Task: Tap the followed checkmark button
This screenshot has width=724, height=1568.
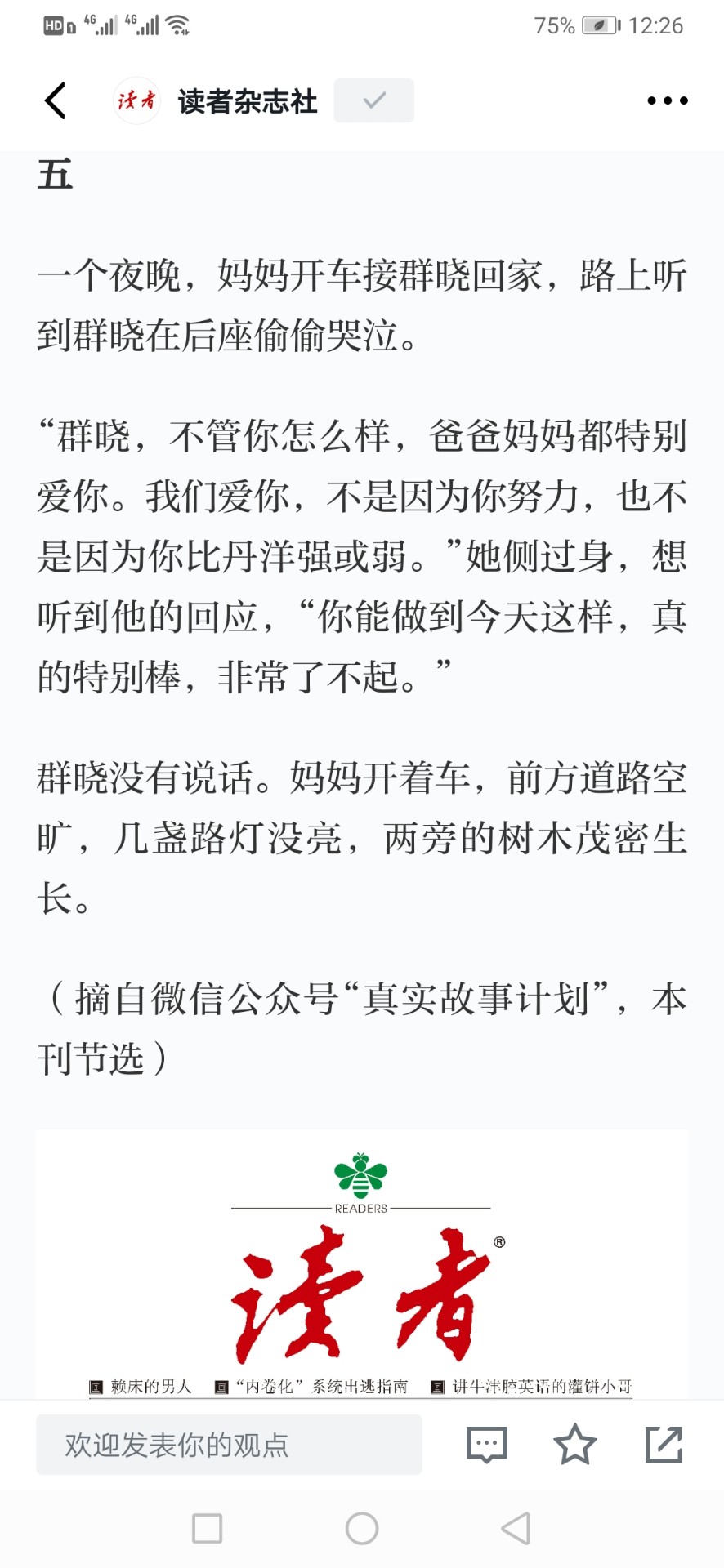Action: [x=373, y=100]
